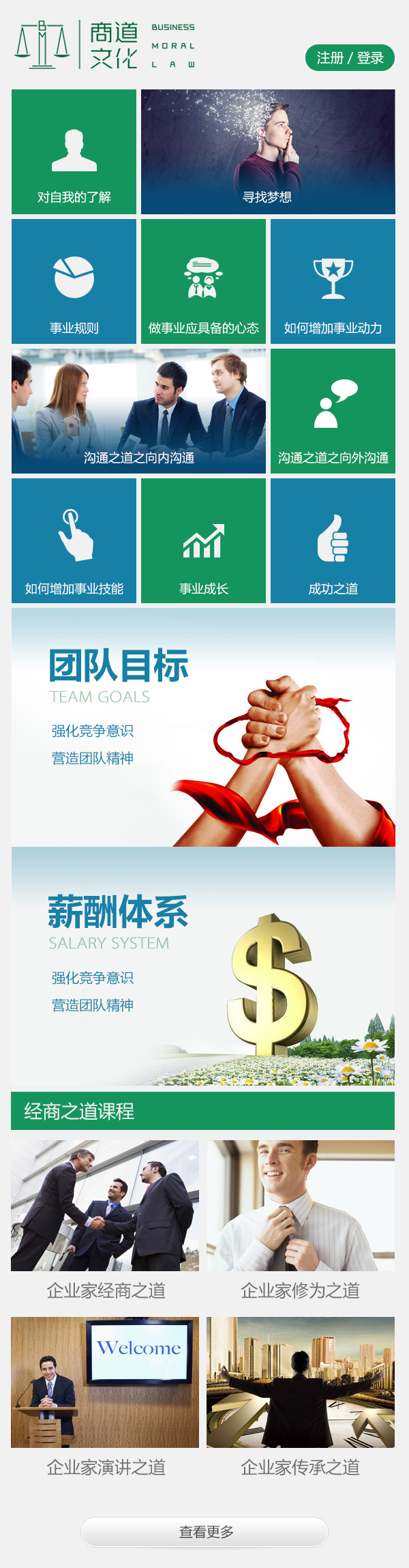Tap the 注册 / 登录 button
Viewport: 409px width, 1568px height.
(350, 58)
